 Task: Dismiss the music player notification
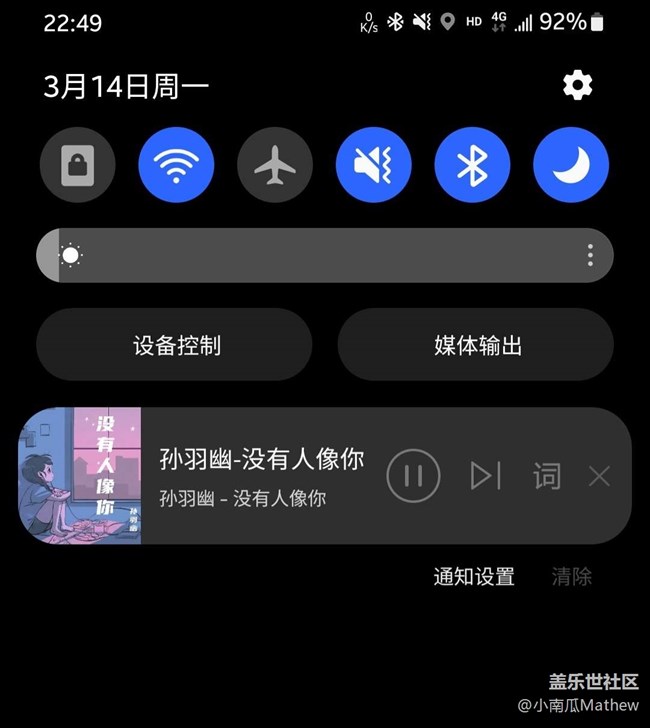599,476
